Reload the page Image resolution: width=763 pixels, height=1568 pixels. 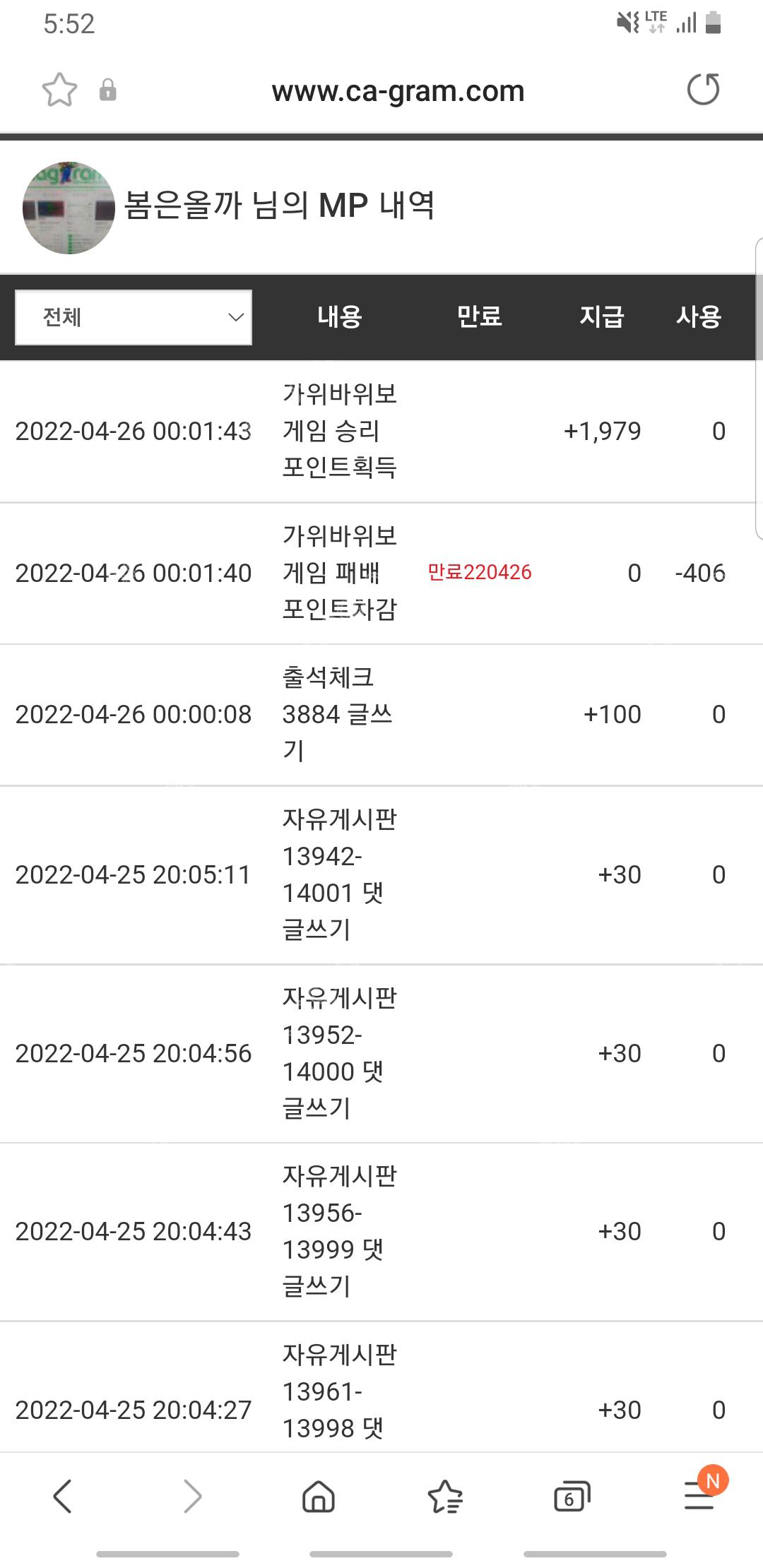coord(703,90)
